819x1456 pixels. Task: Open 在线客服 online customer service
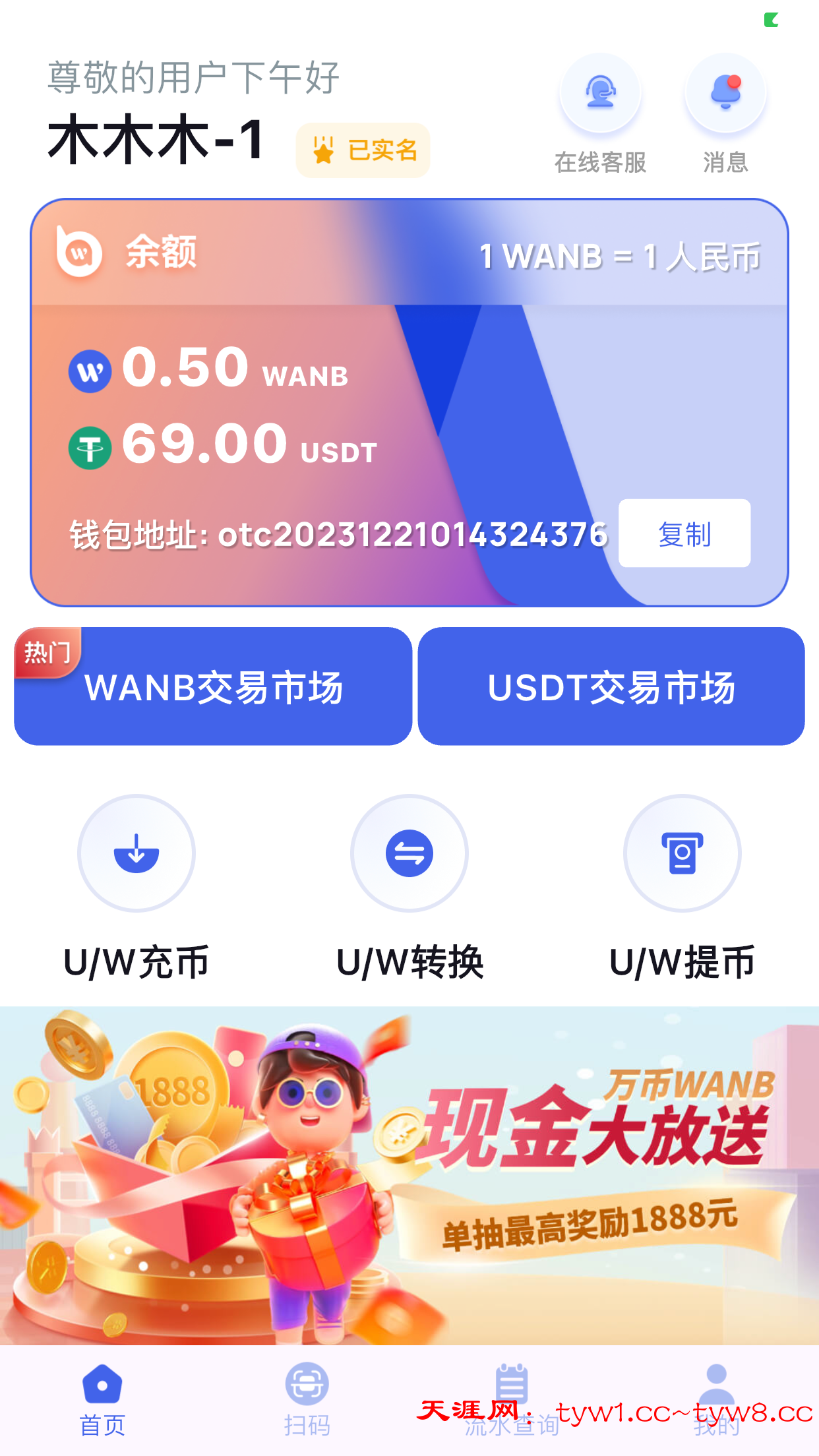600,94
